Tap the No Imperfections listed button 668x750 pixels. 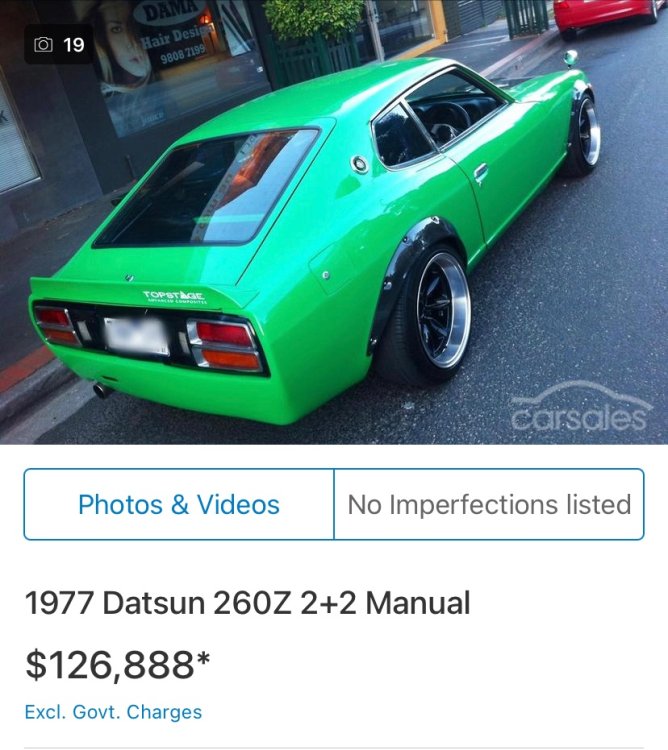tap(489, 504)
